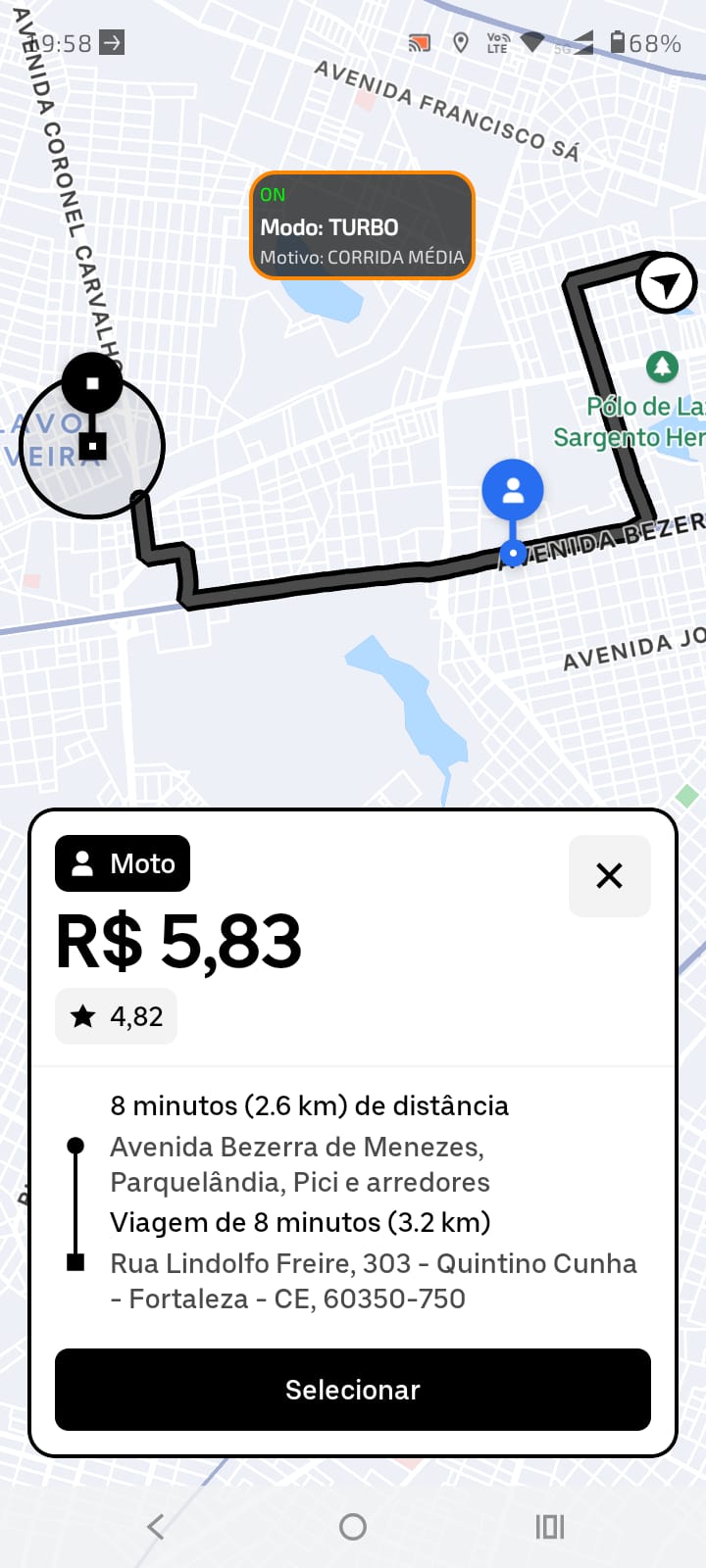Select the Moto ride type chip
This screenshot has width=706, height=1568.
point(122,863)
